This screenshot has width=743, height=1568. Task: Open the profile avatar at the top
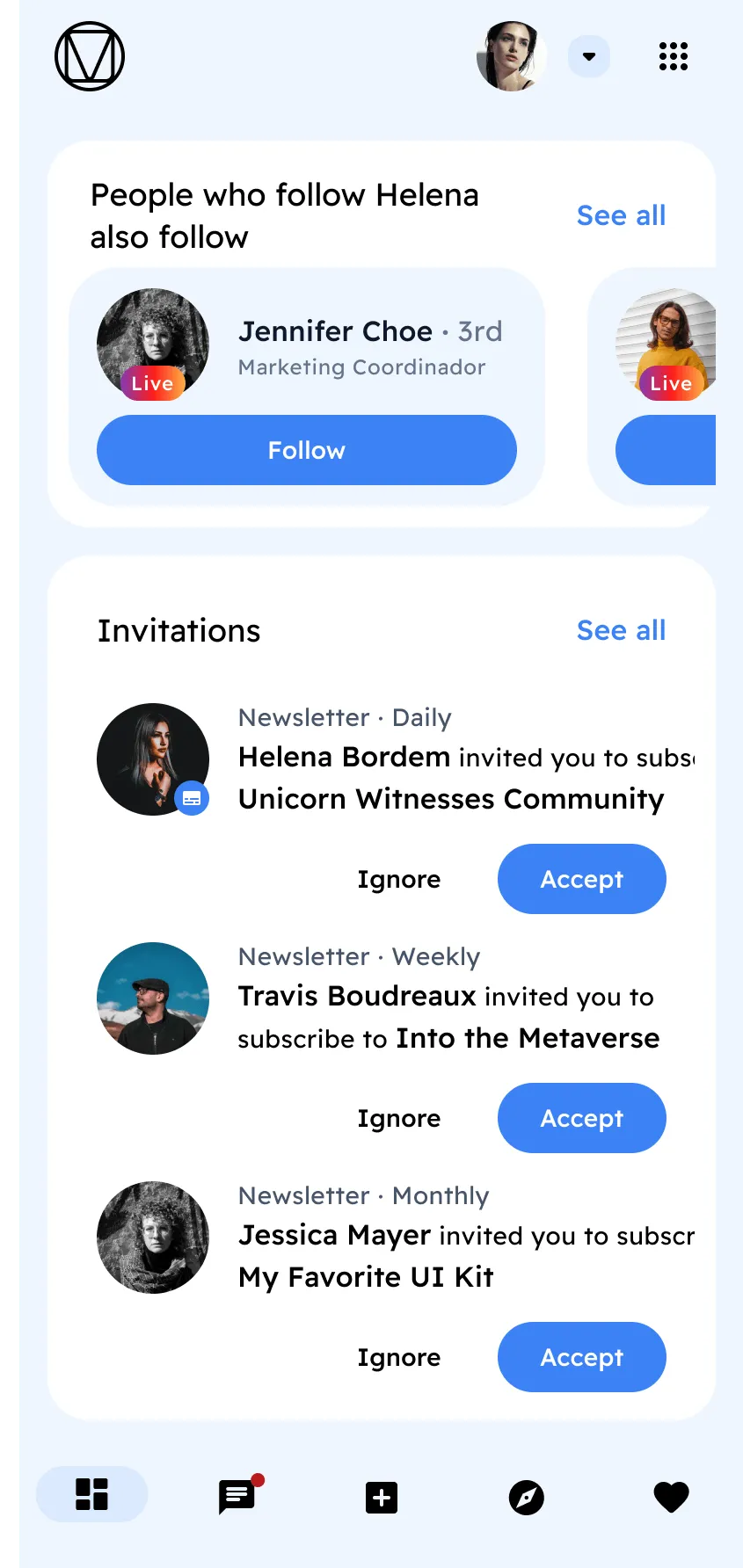pos(511,57)
